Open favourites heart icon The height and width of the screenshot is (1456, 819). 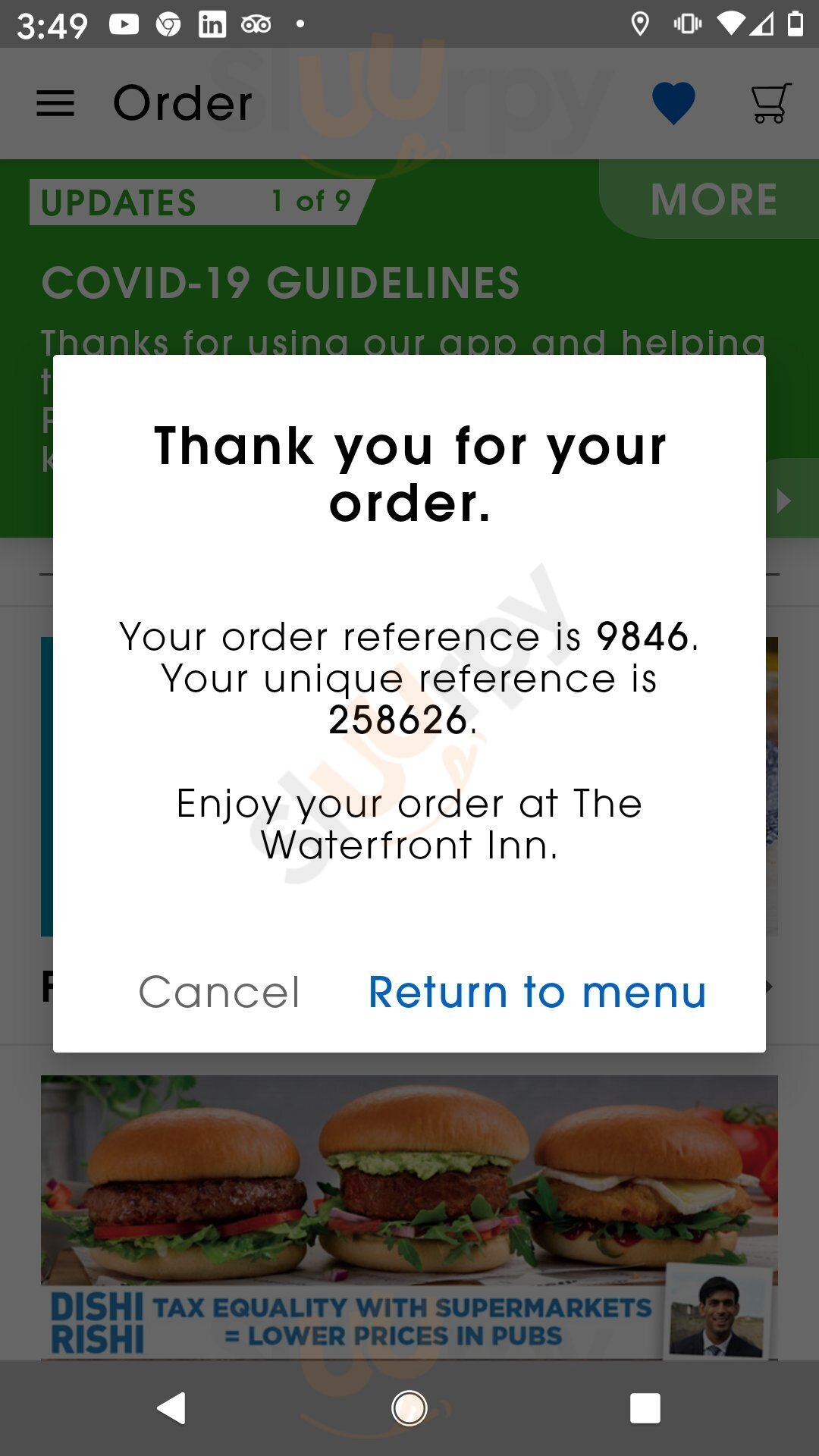(x=673, y=103)
